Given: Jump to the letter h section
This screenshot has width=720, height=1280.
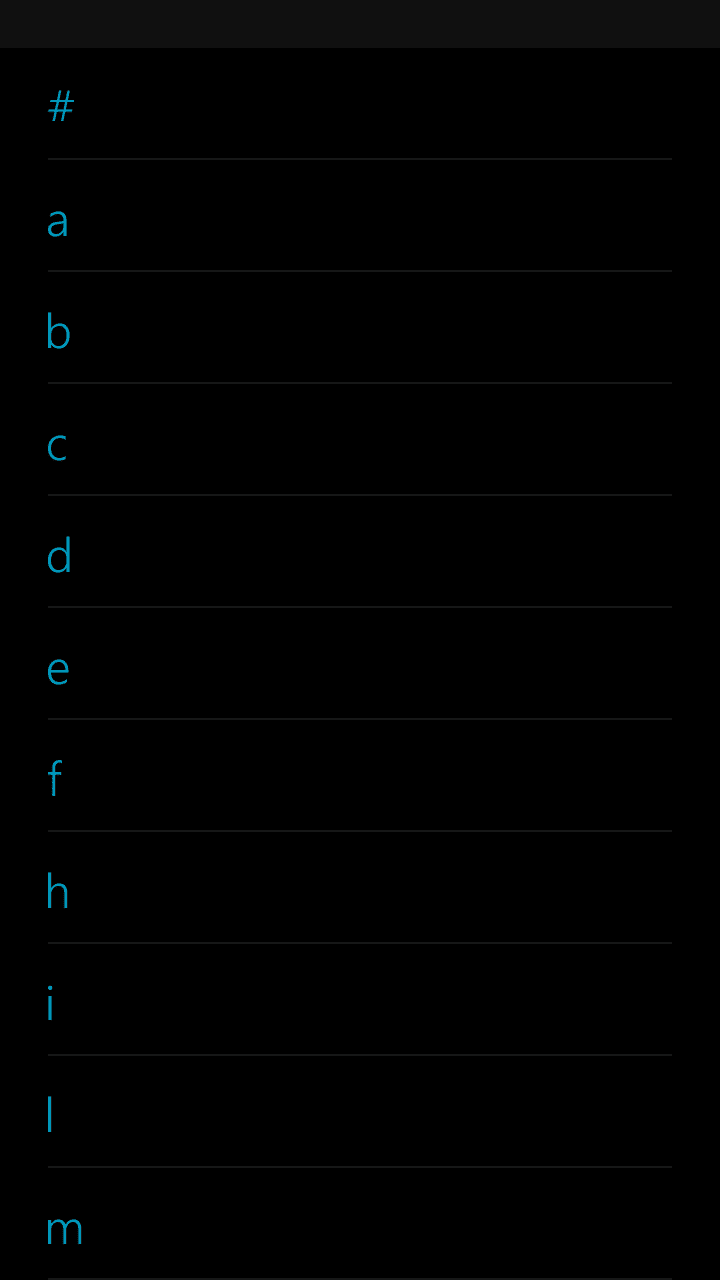Looking at the screenshot, I should click(x=360, y=888).
